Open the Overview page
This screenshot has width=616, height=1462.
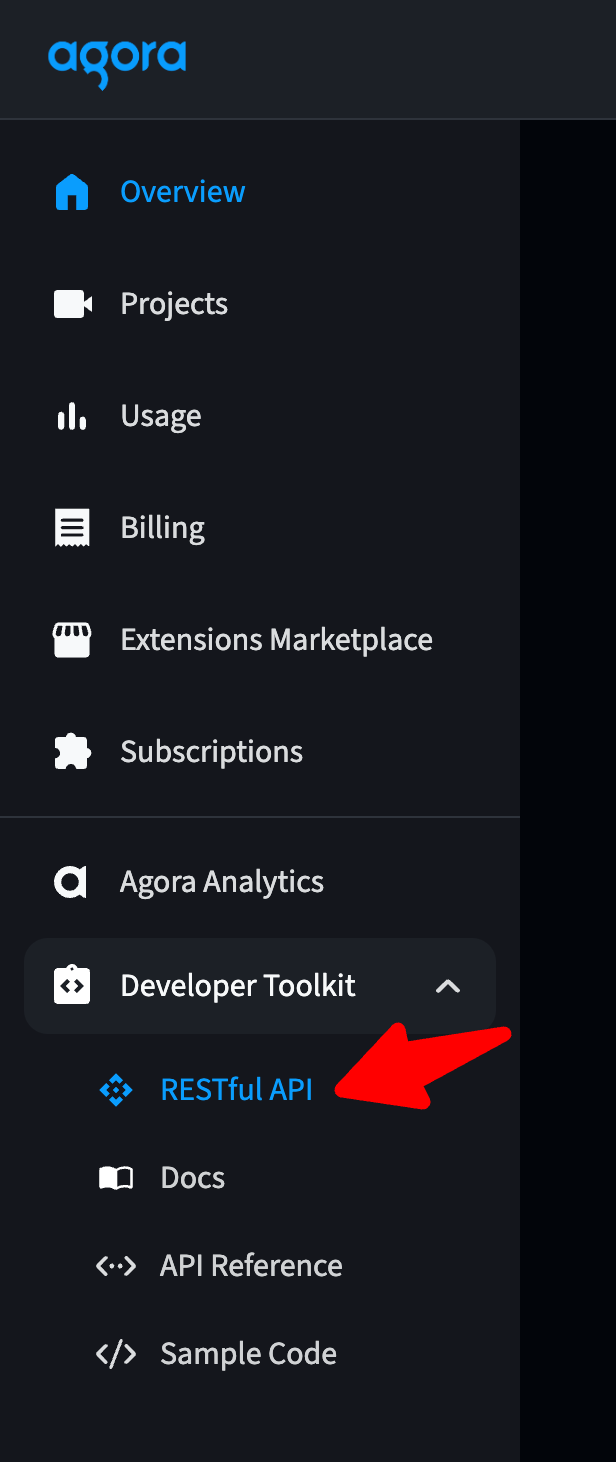tap(182, 192)
